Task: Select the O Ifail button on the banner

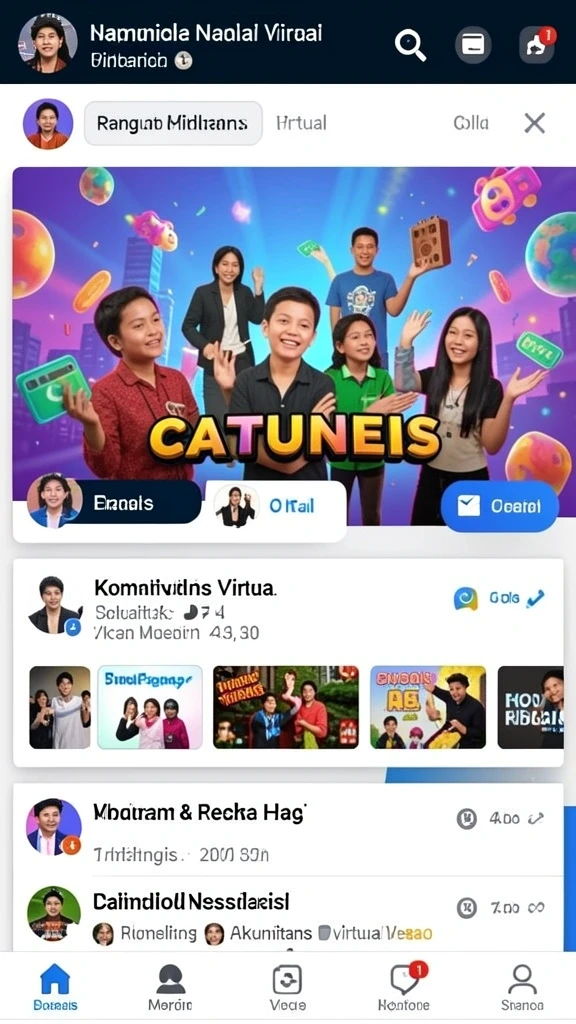Action: tap(276, 505)
